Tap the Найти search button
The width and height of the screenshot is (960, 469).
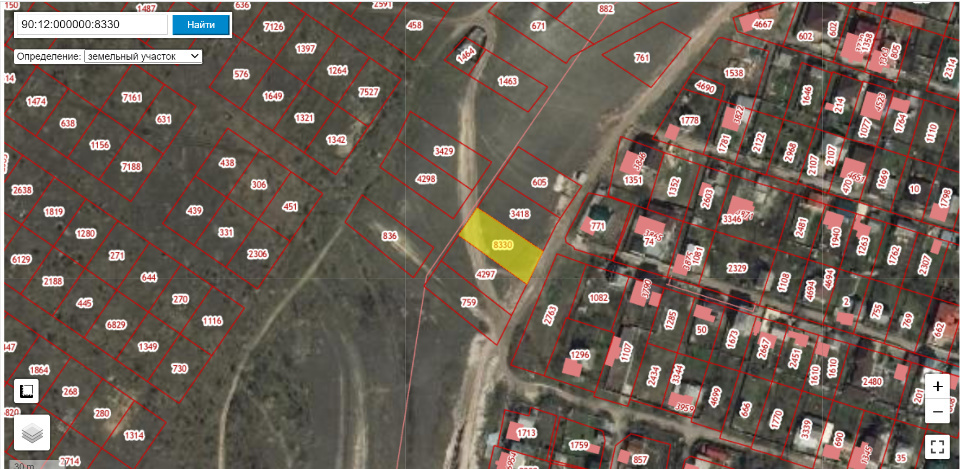pyautogui.click(x=200, y=24)
